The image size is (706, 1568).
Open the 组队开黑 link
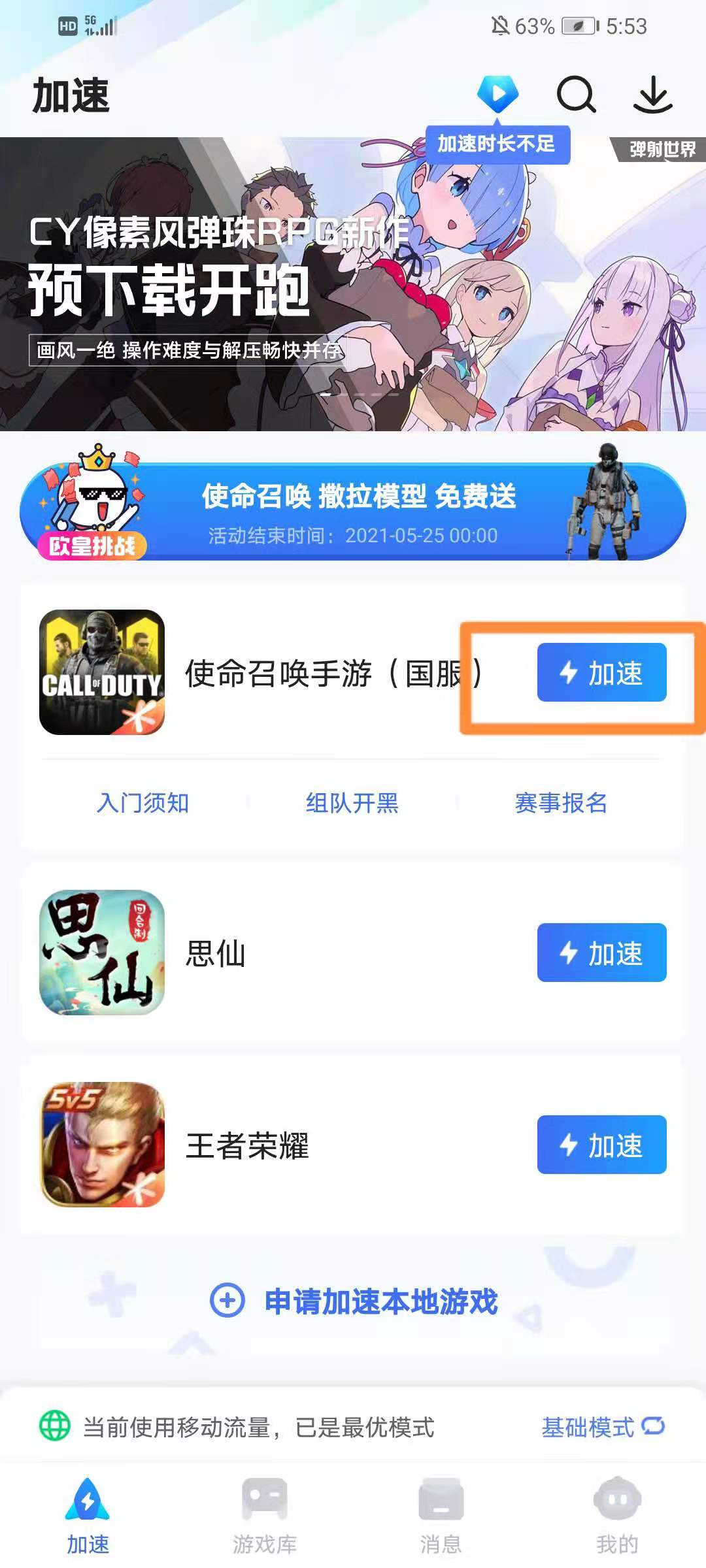[352, 802]
